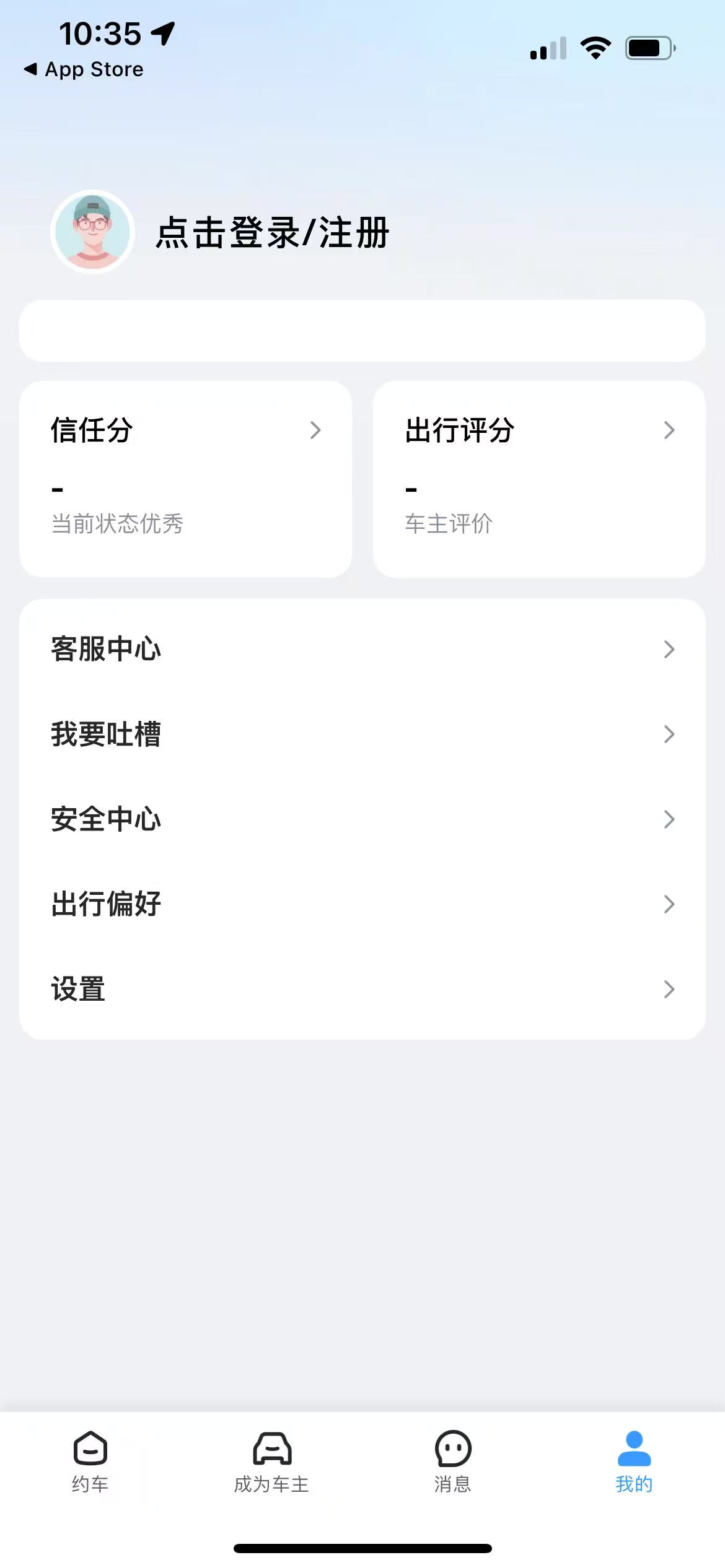Image resolution: width=725 pixels, height=1568 pixels.
Task: Open the 消息 chat bubble icon
Action: pos(453,1449)
